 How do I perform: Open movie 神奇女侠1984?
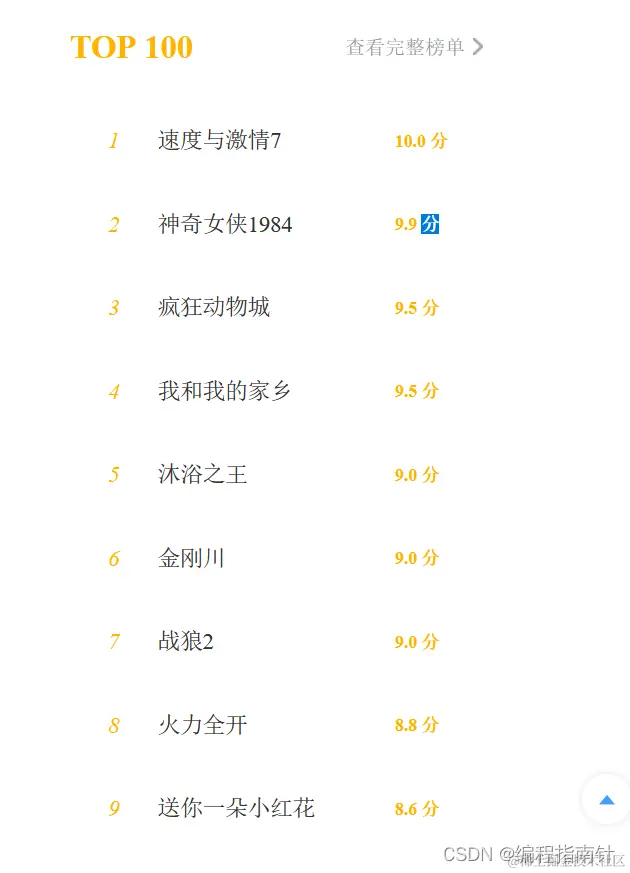pyautogui.click(x=225, y=224)
